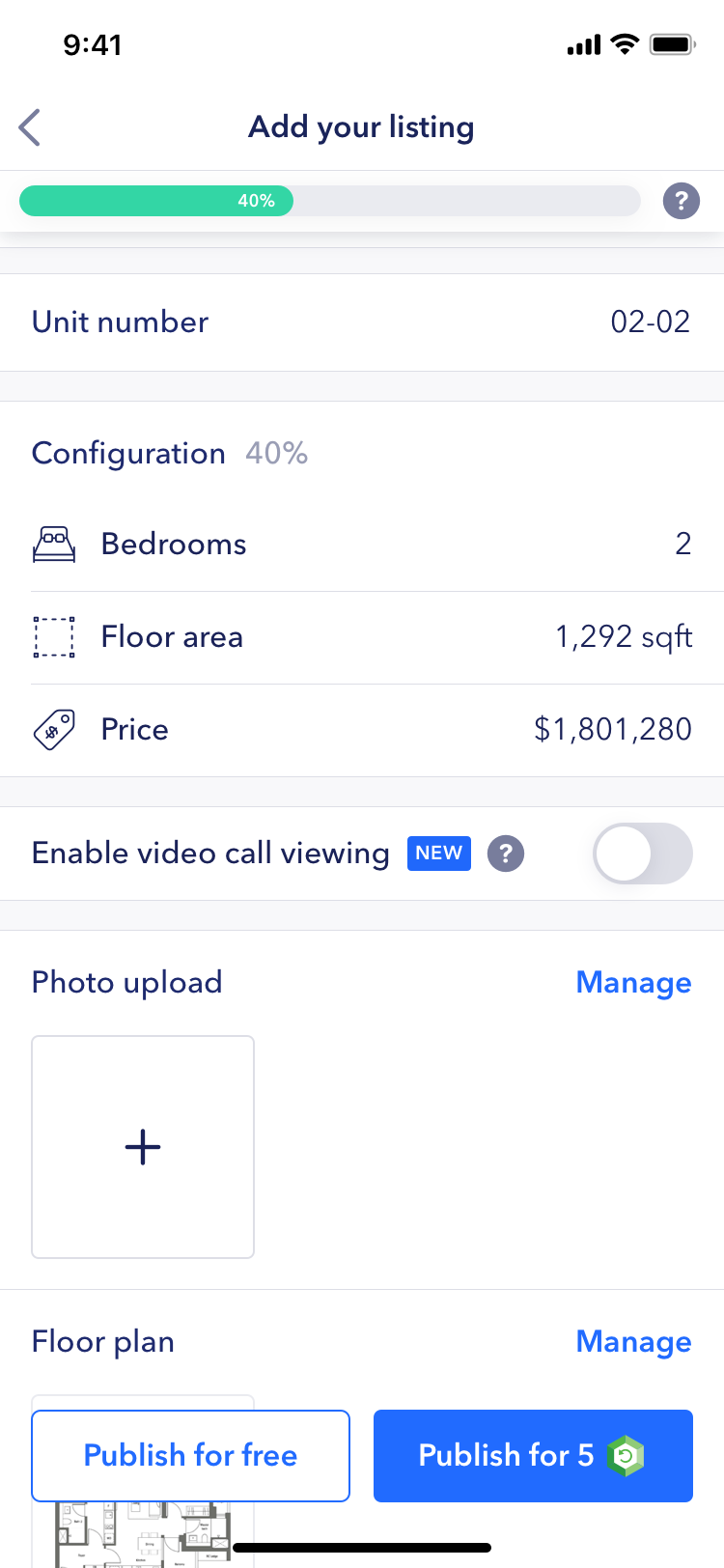Go back using the top-left arrow

pyautogui.click(x=30, y=127)
